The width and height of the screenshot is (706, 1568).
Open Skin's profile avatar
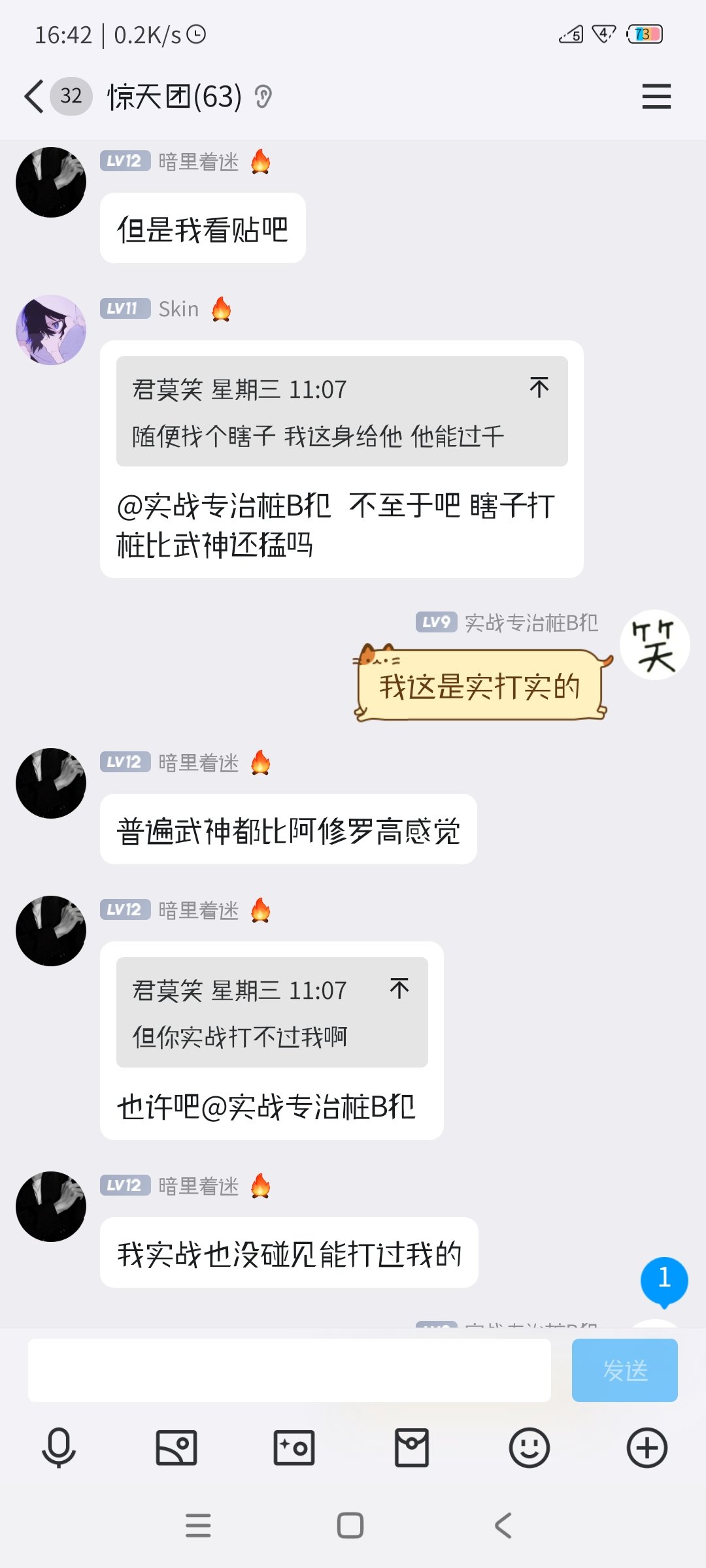coord(51,330)
